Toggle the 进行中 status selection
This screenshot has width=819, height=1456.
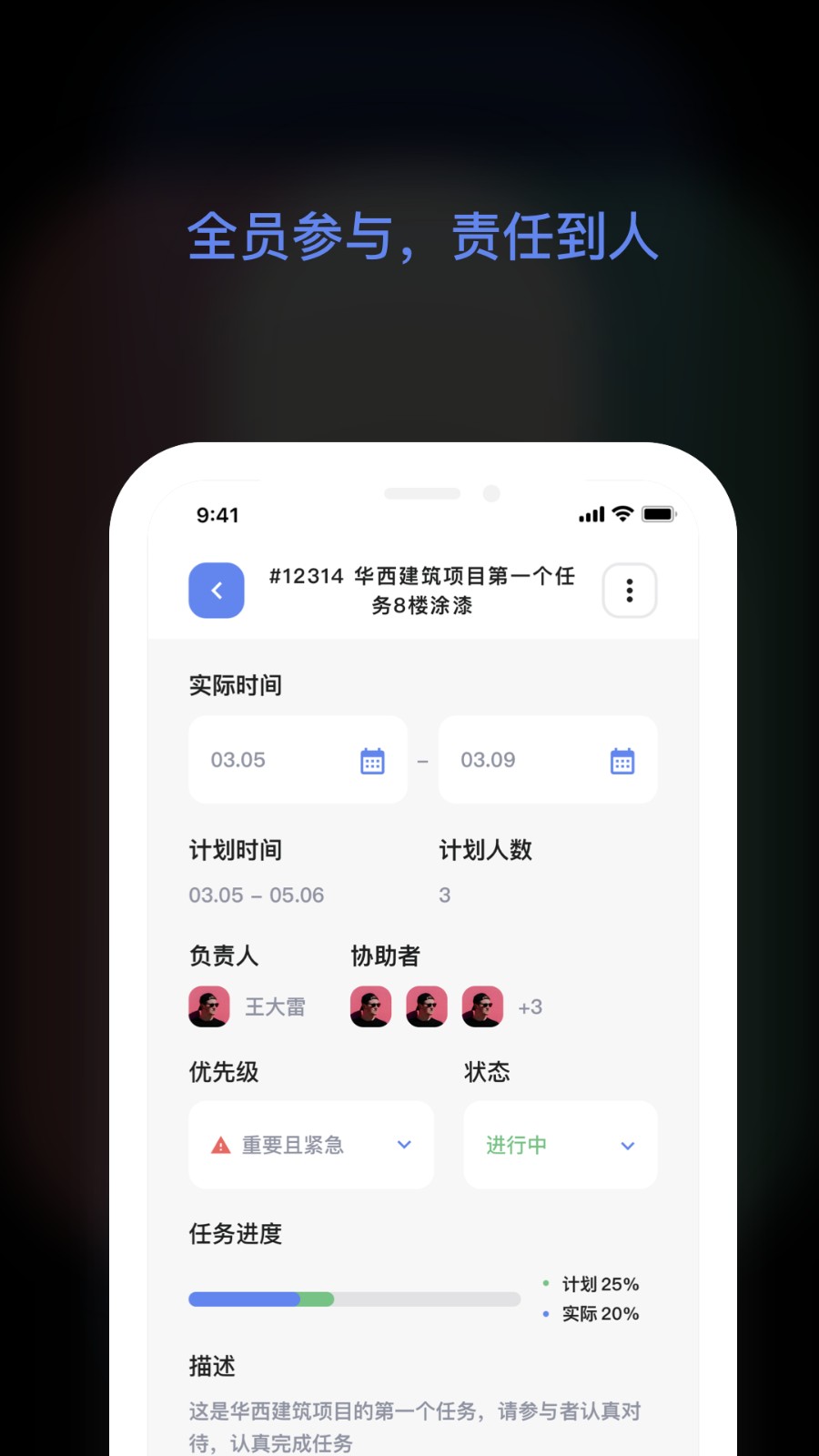(515, 1145)
